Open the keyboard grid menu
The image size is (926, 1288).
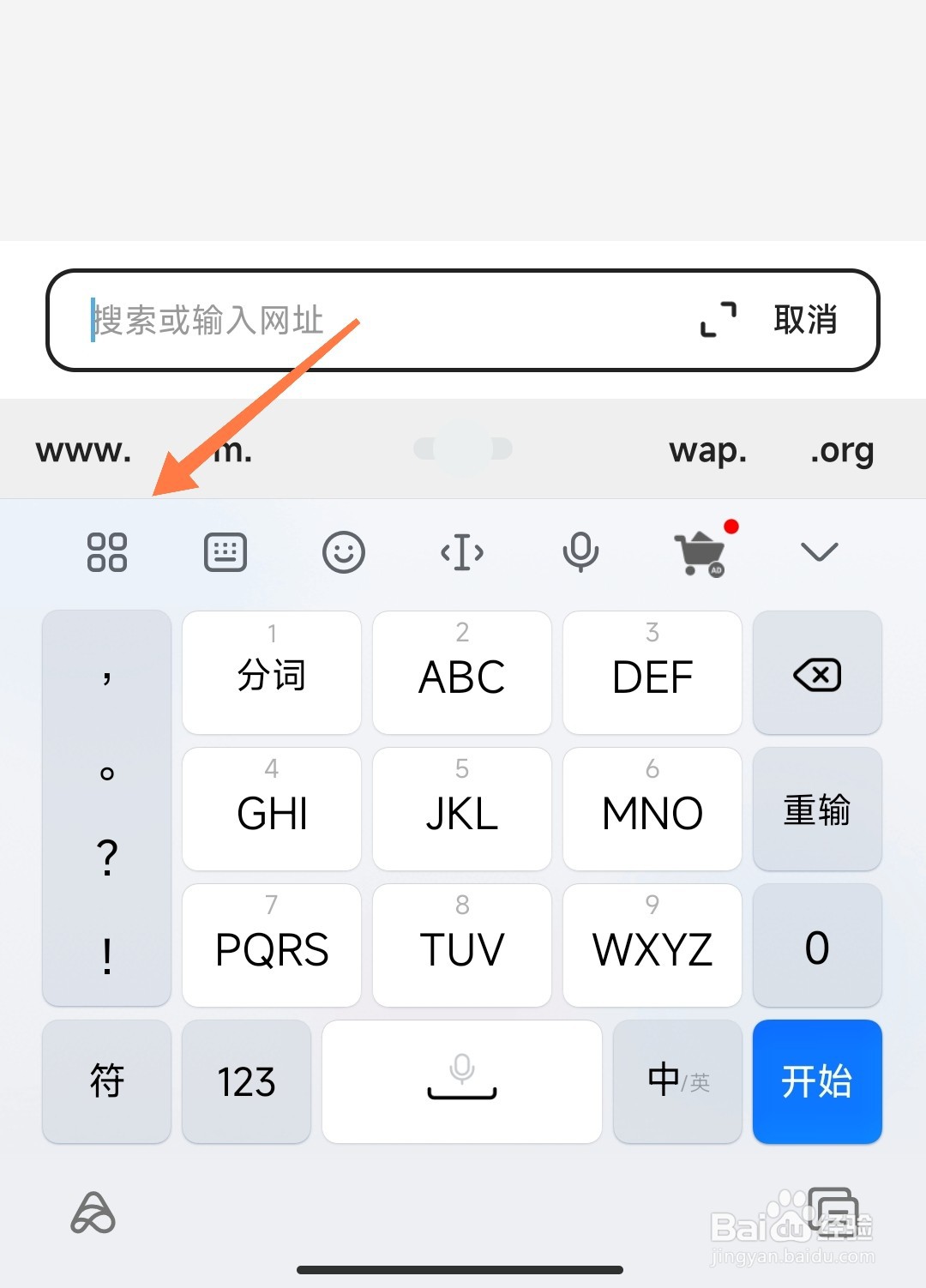point(107,552)
